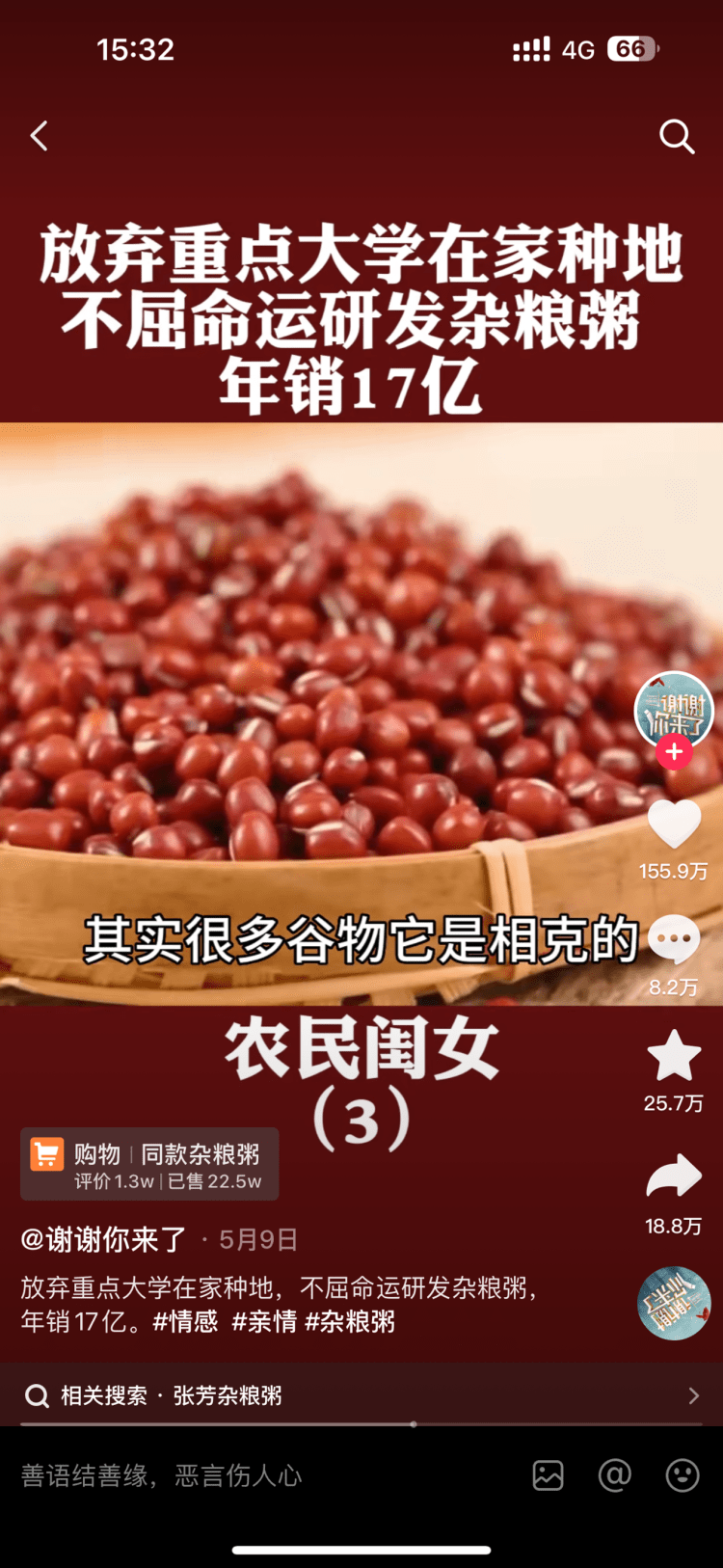The height and width of the screenshot is (1568, 723).
Task: Share the video via the arrow icon
Action: tap(674, 1177)
